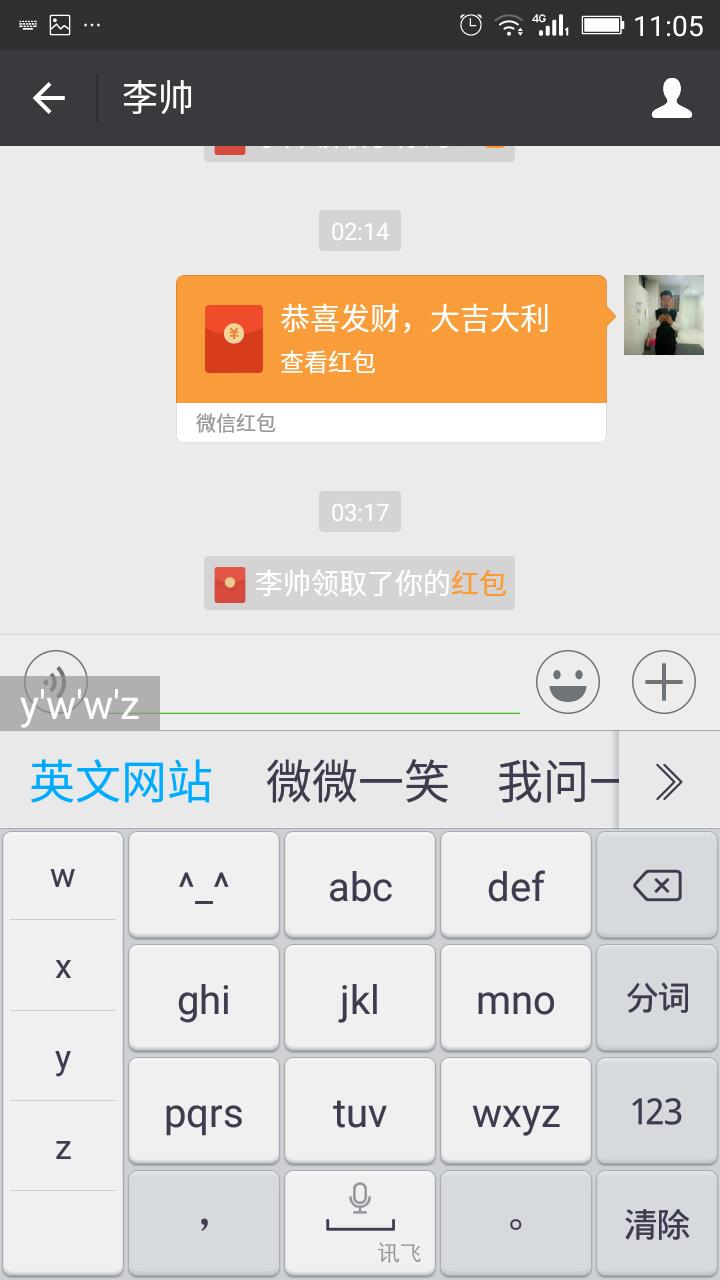Open the plus attachment menu
Image resolution: width=720 pixels, height=1280 pixels.
click(663, 682)
